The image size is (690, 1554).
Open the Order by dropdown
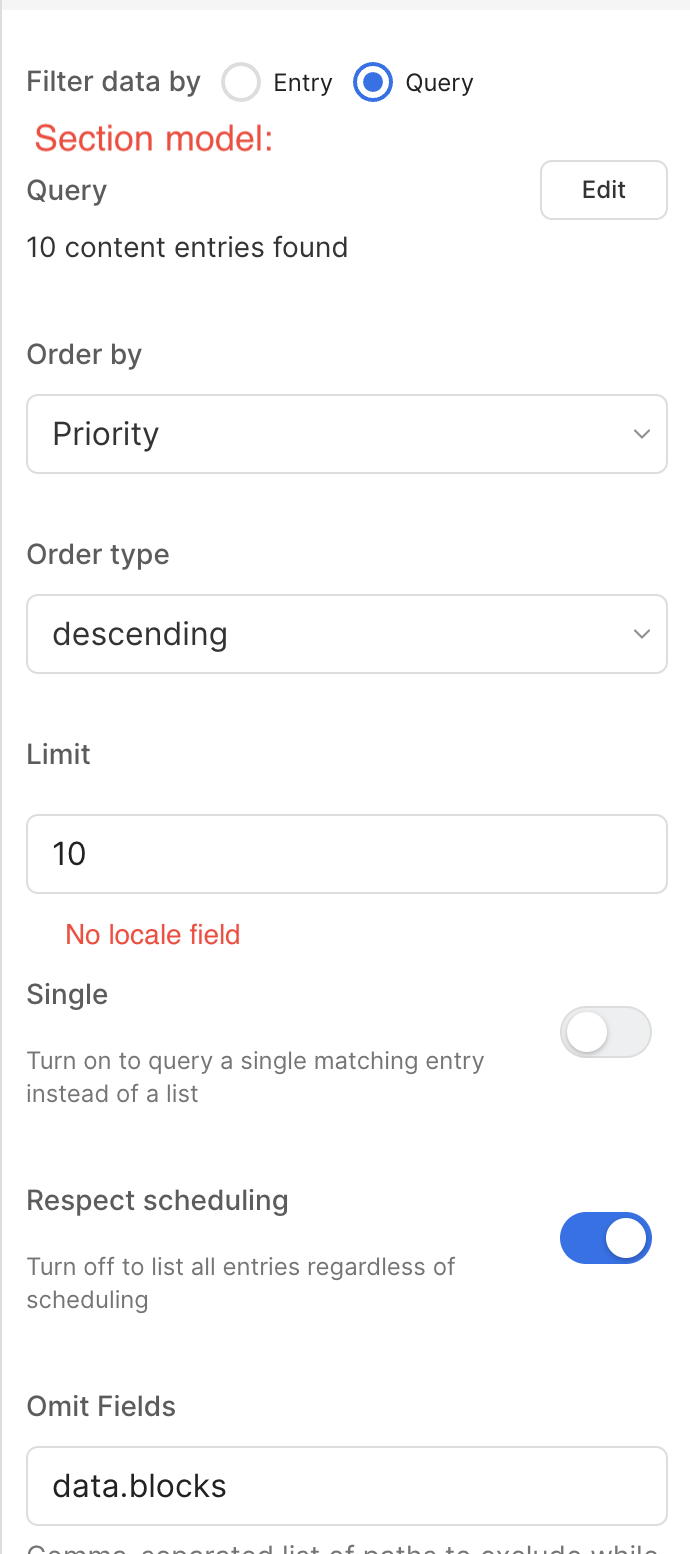tap(346, 434)
